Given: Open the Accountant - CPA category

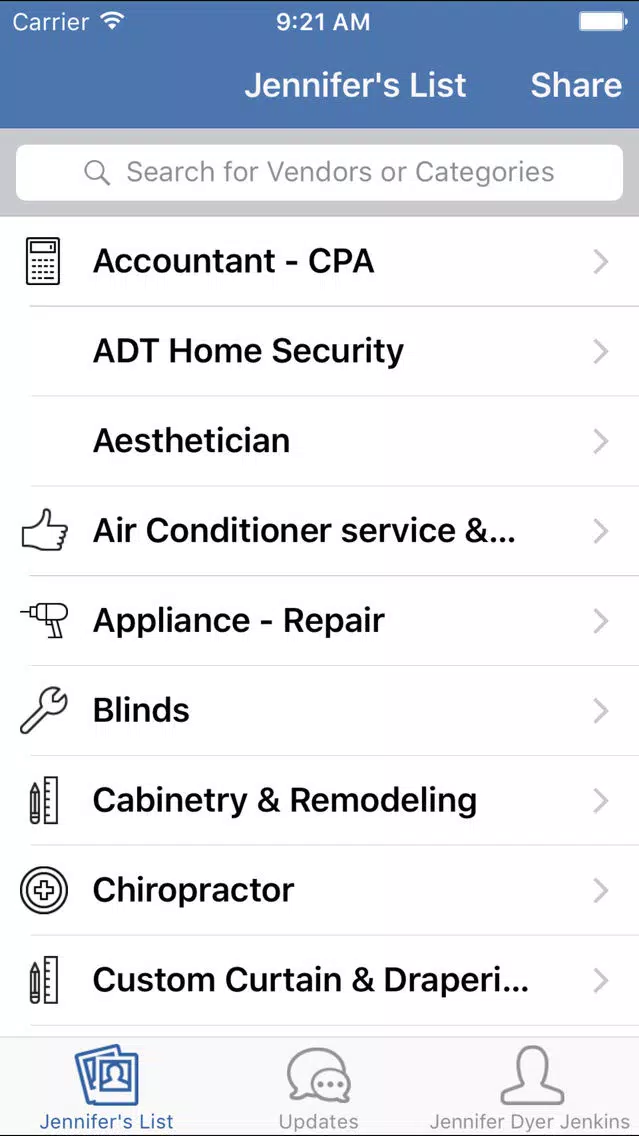Looking at the screenshot, I should tap(320, 262).
